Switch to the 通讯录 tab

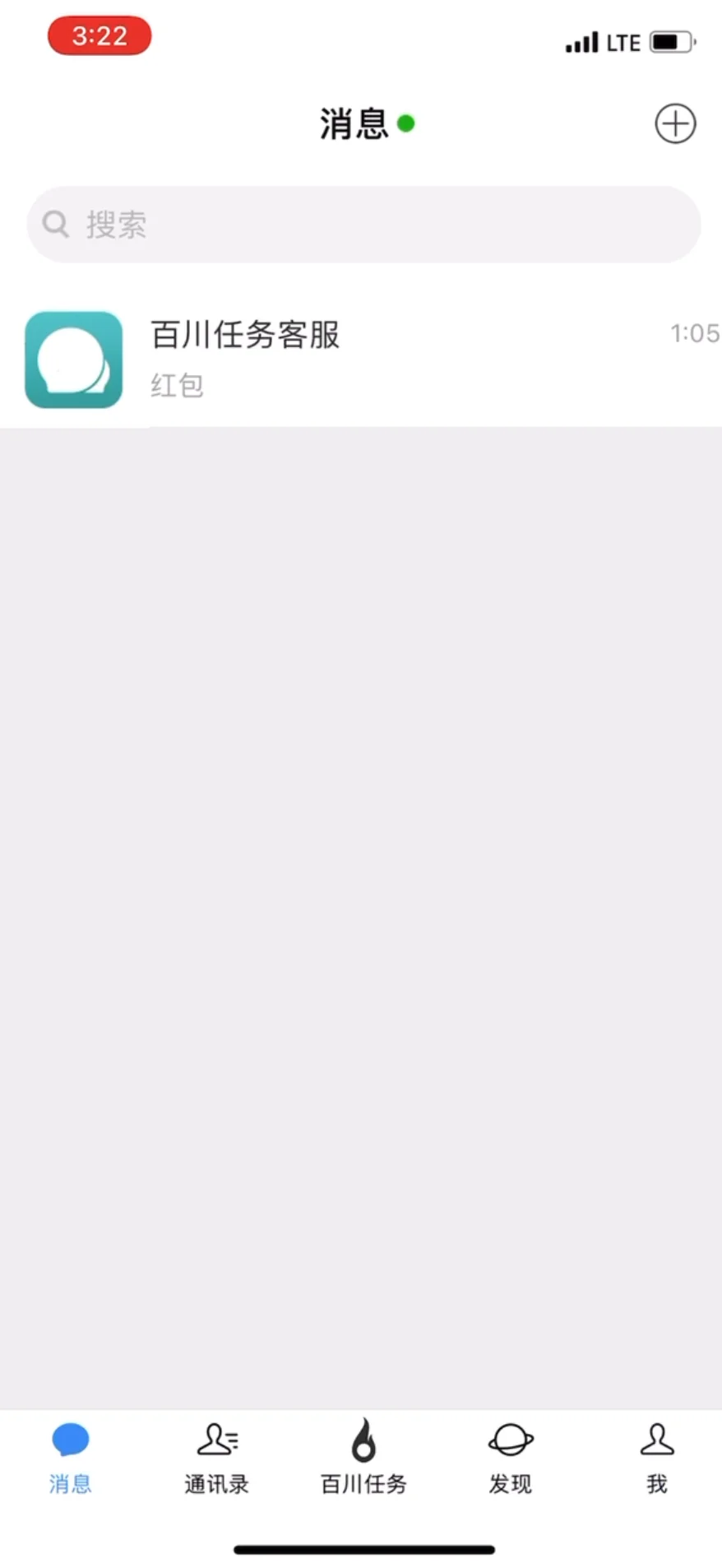point(216,1458)
